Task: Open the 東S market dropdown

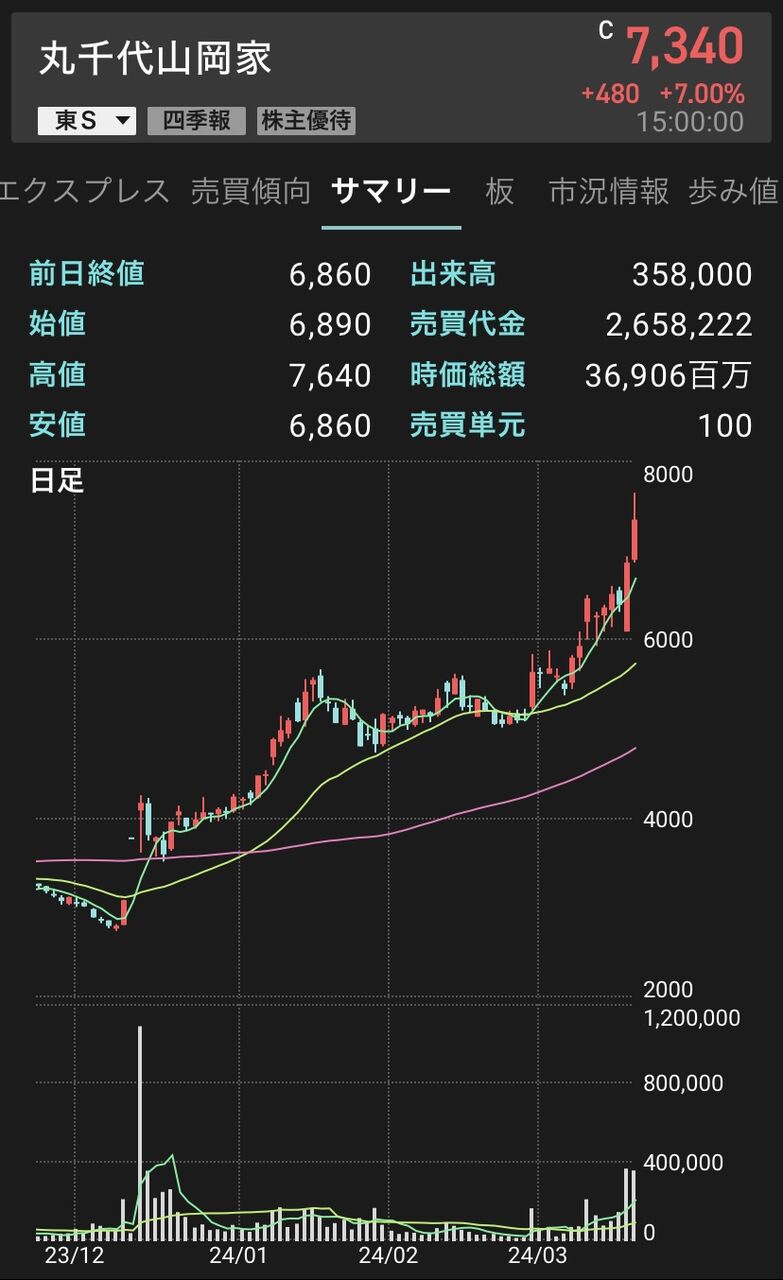Action: [87, 121]
